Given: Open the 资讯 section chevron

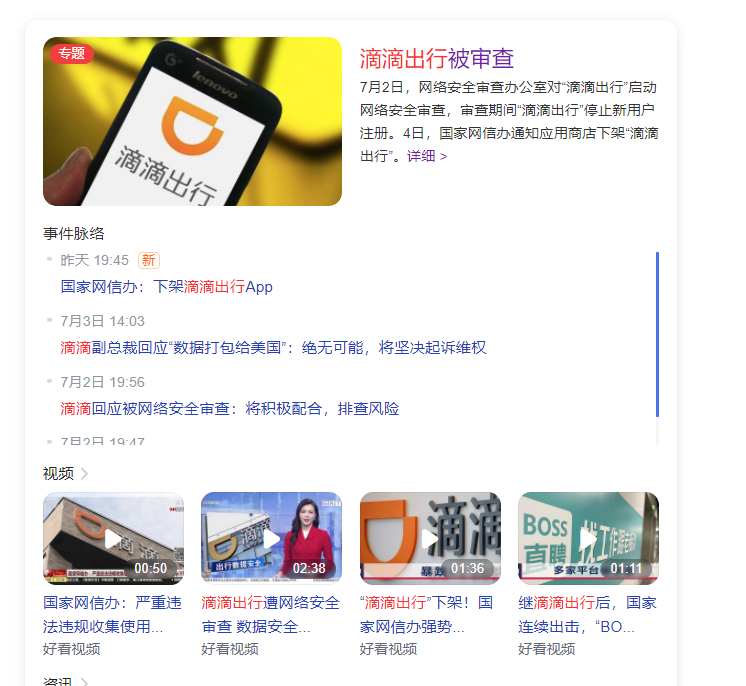Looking at the screenshot, I should tap(85, 682).
